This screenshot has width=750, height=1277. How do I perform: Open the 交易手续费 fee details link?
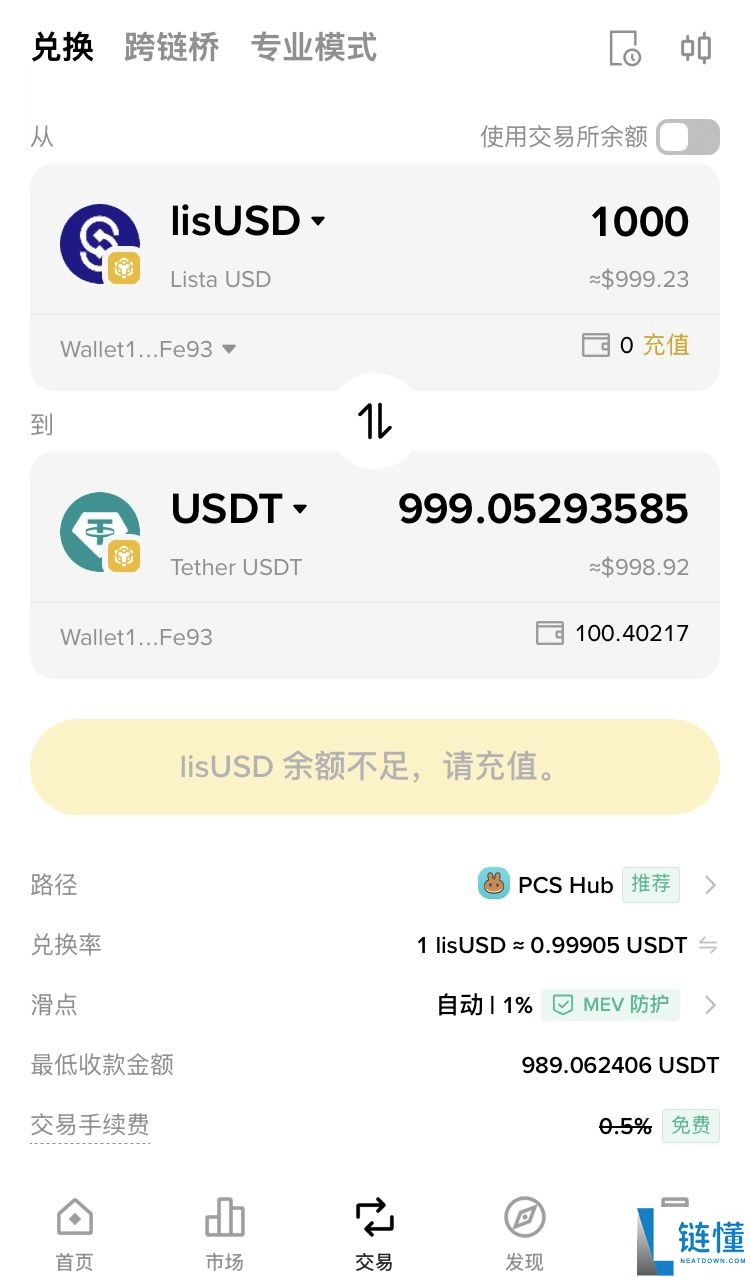90,1125
